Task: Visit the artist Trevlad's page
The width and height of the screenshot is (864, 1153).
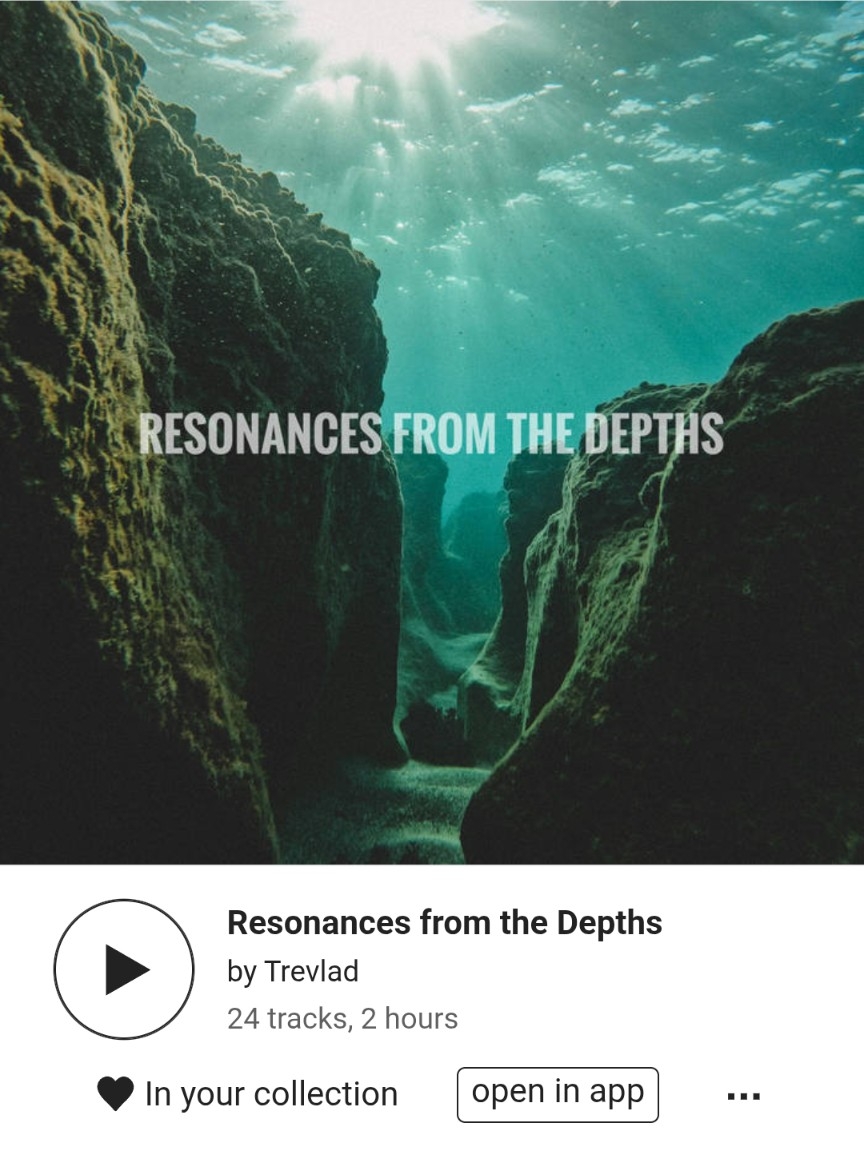Action: coord(311,971)
